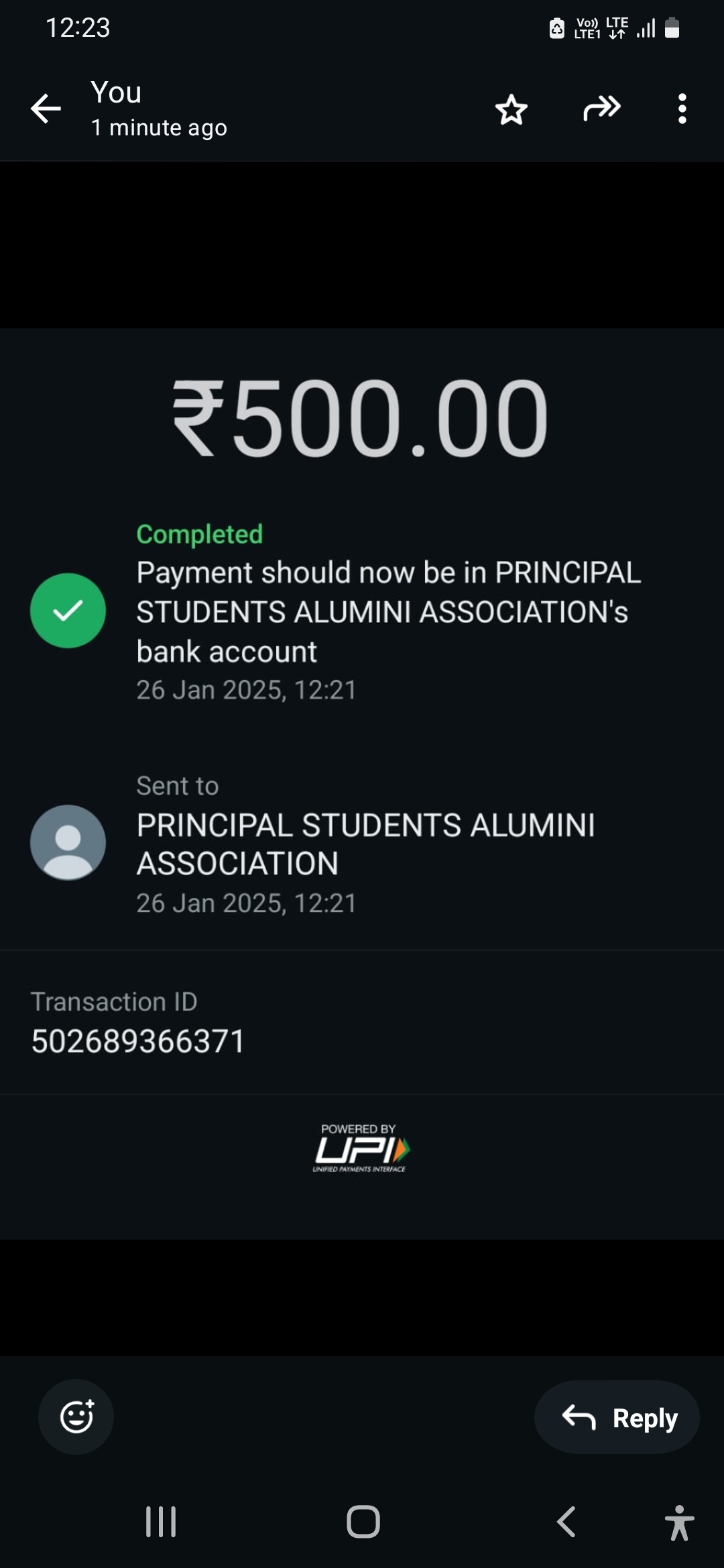Star this payment image
724x1568 pixels.
click(511, 109)
